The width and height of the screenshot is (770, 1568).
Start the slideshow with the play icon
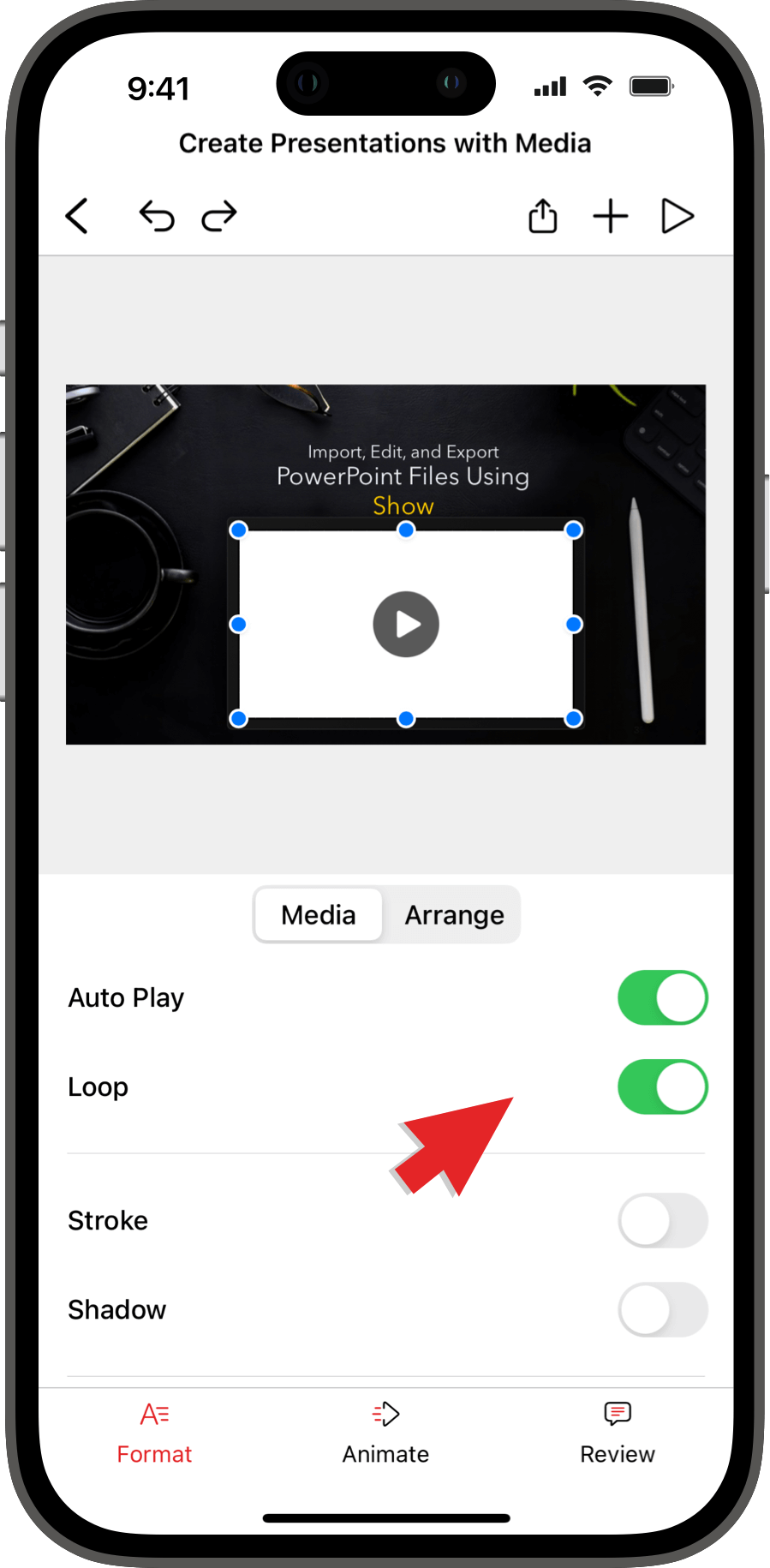(677, 216)
